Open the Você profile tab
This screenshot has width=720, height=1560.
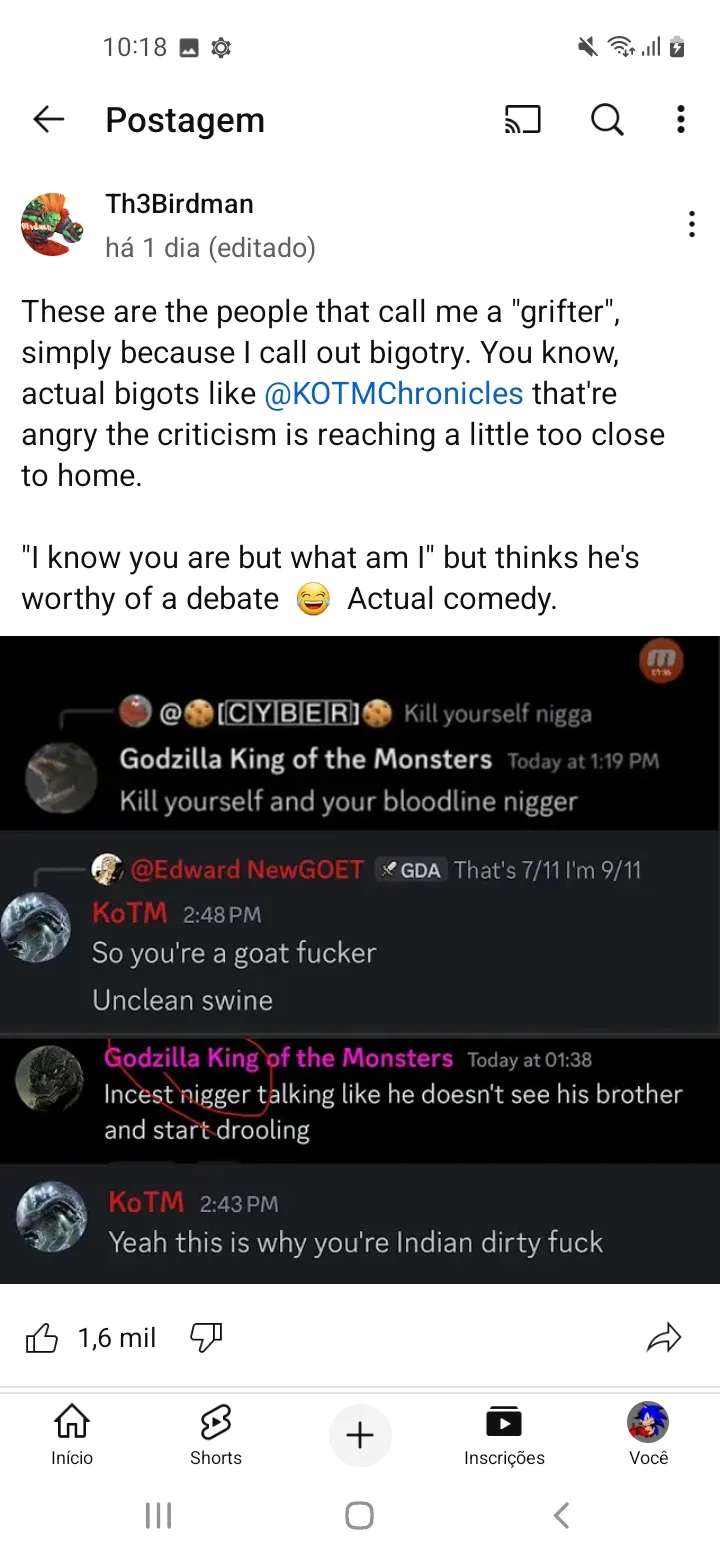click(x=648, y=1434)
